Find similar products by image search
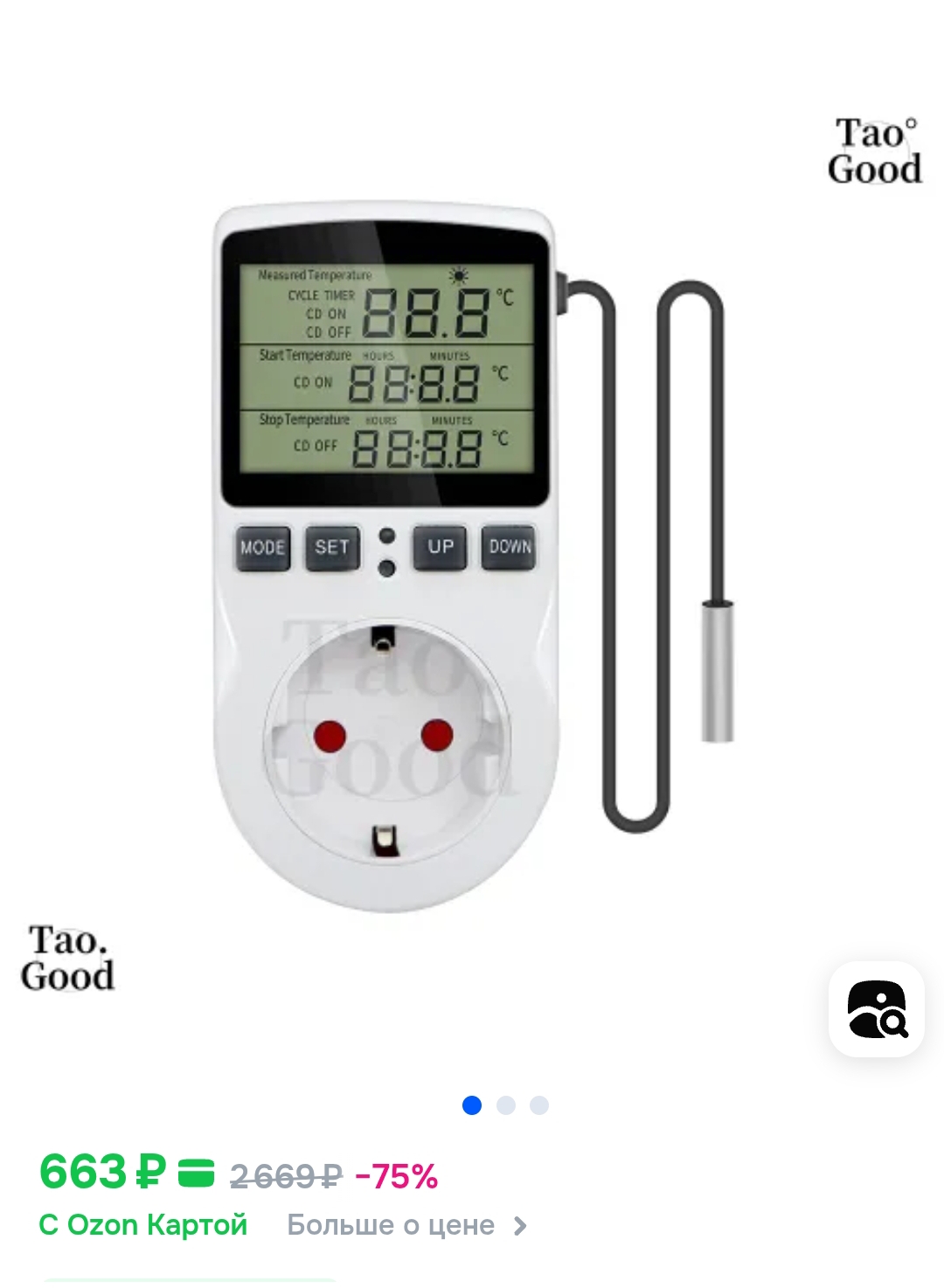The height and width of the screenshot is (1288, 944). coord(876,1009)
